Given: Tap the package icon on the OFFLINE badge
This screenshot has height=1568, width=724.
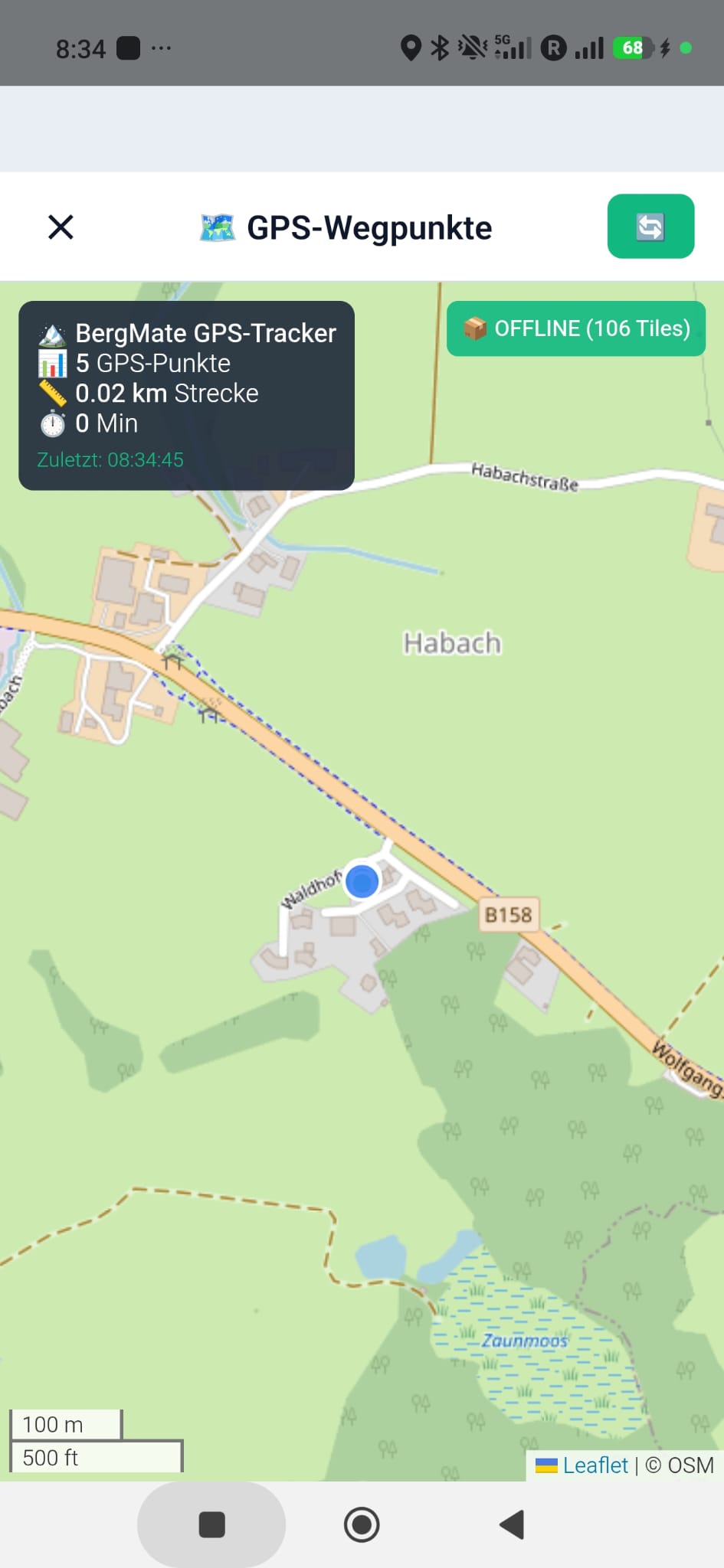Looking at the screenshot, I should click(x=475, y=328).
